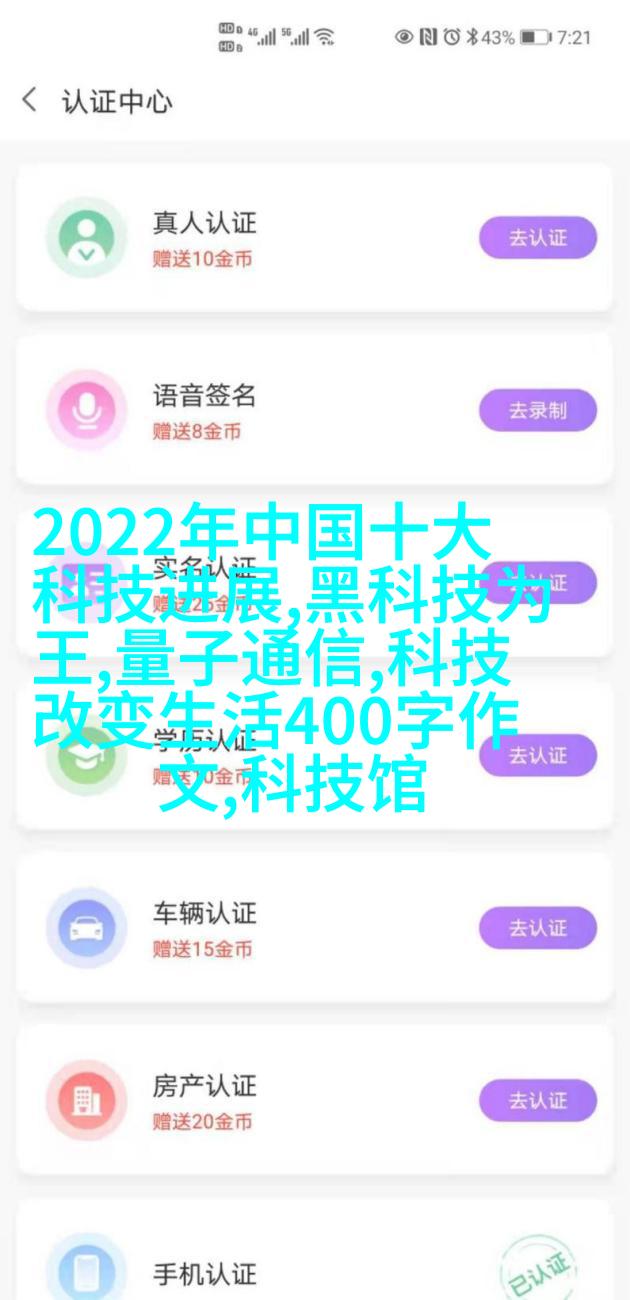
Task: Tap 去认证 for 真人认证
Action: pyautogui.click(x=537, y=238)
